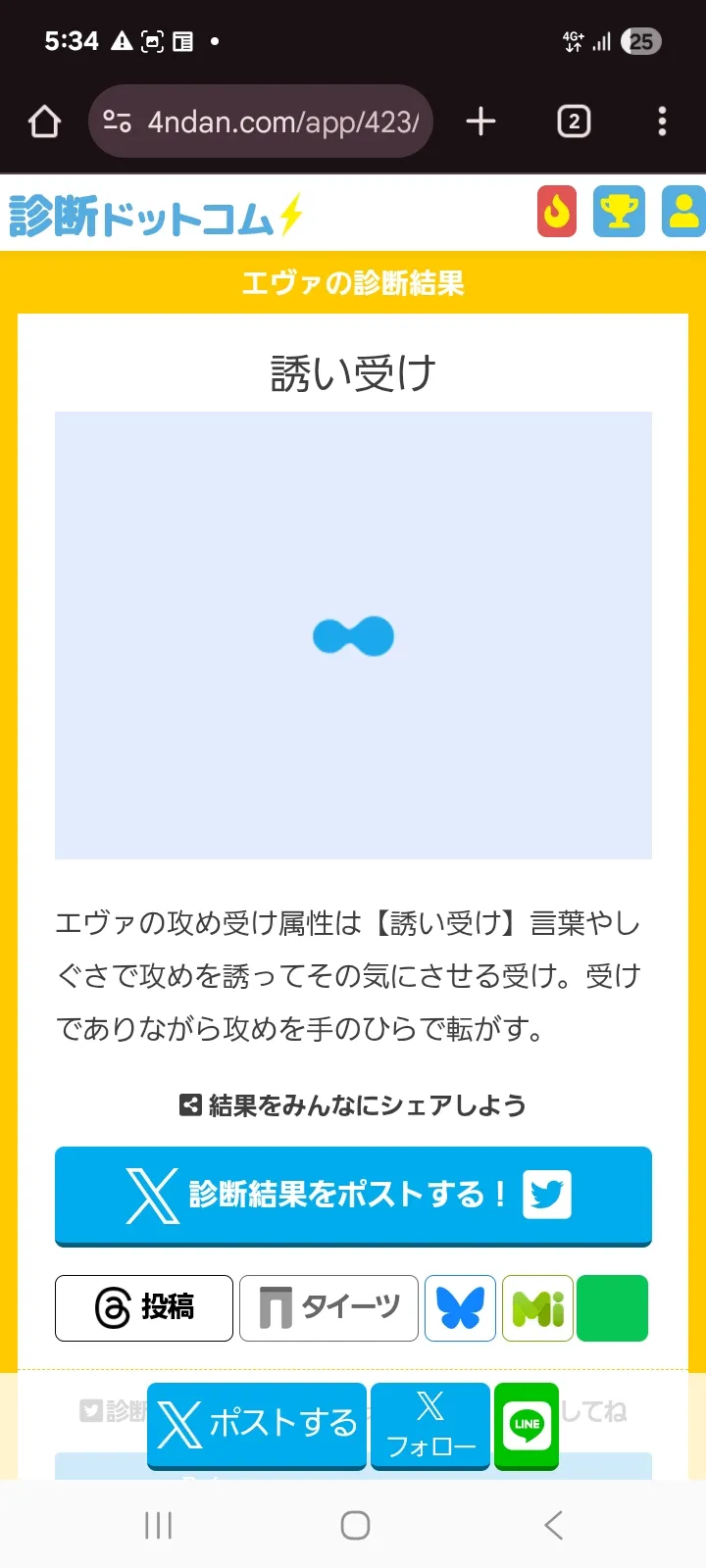This screenshot has height=1568, width=706.
Task: Share on Bluesky with the butterfly icon
Action: [x=460, y=1308]
